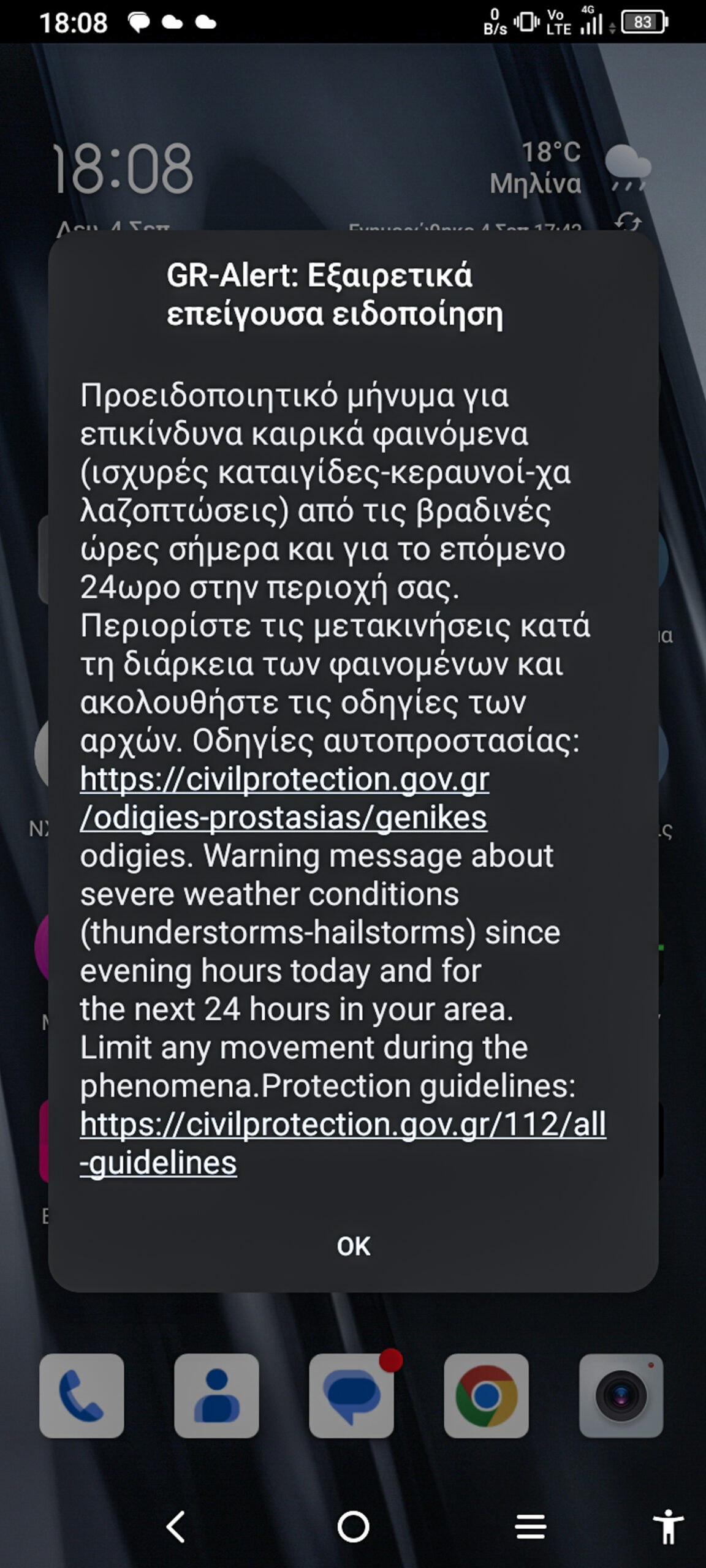Open the recent apps view

(x=530, y=1527)
